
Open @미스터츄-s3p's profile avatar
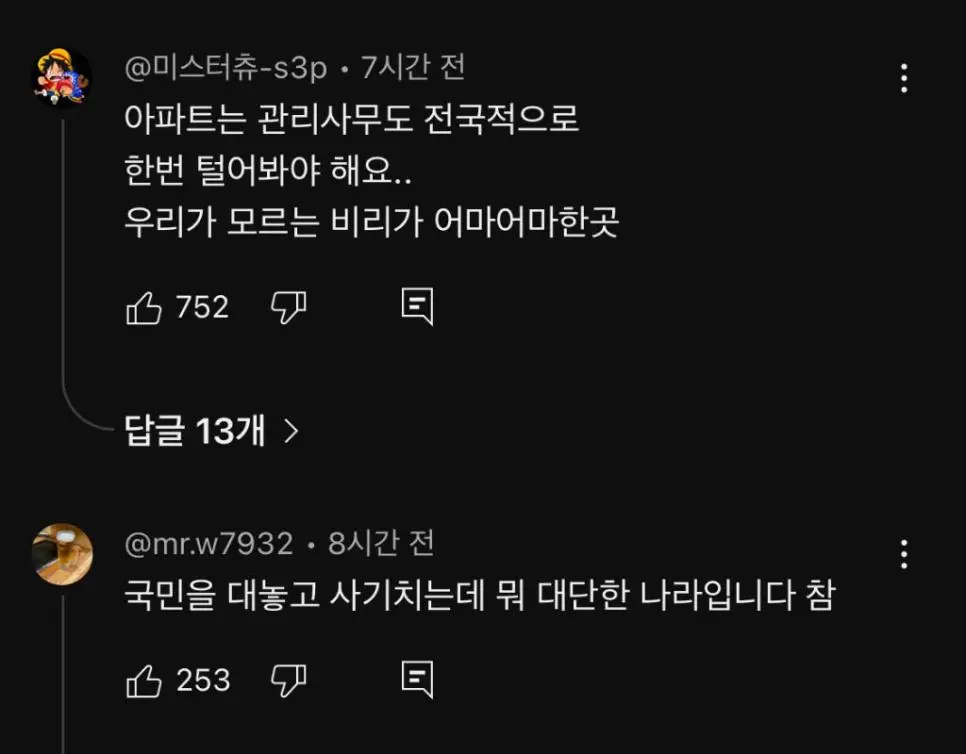click(x=62, y=77)
